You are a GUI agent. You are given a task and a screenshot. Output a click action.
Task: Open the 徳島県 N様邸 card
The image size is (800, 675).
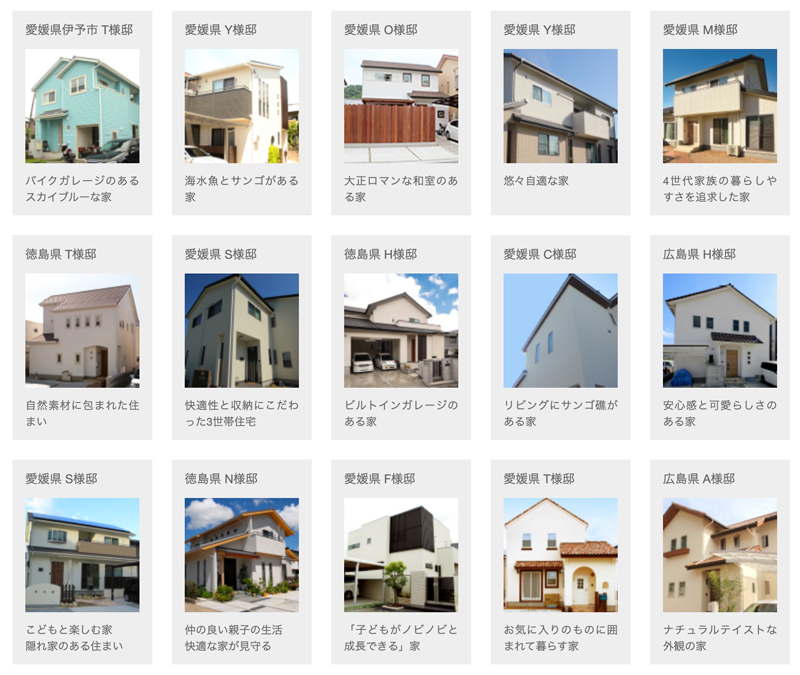pyautogui.click(x=241, y=555)
